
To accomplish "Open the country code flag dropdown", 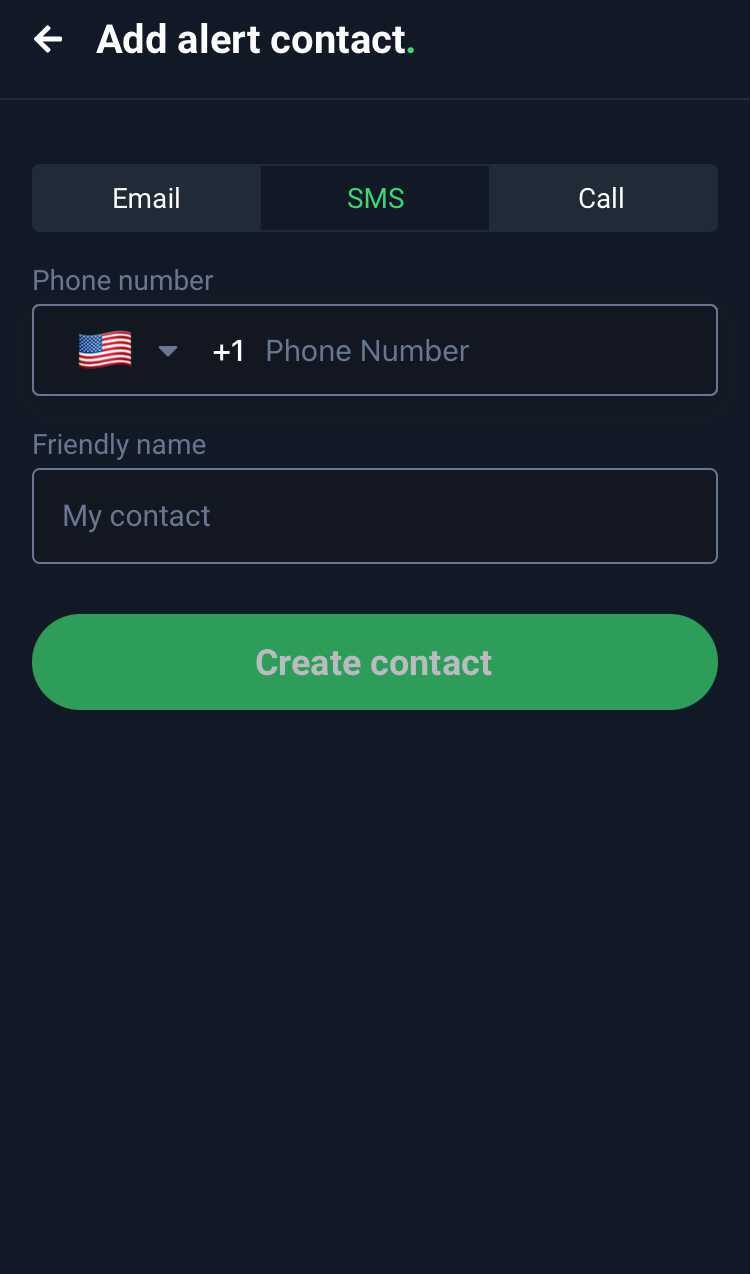I will (126, 351).
